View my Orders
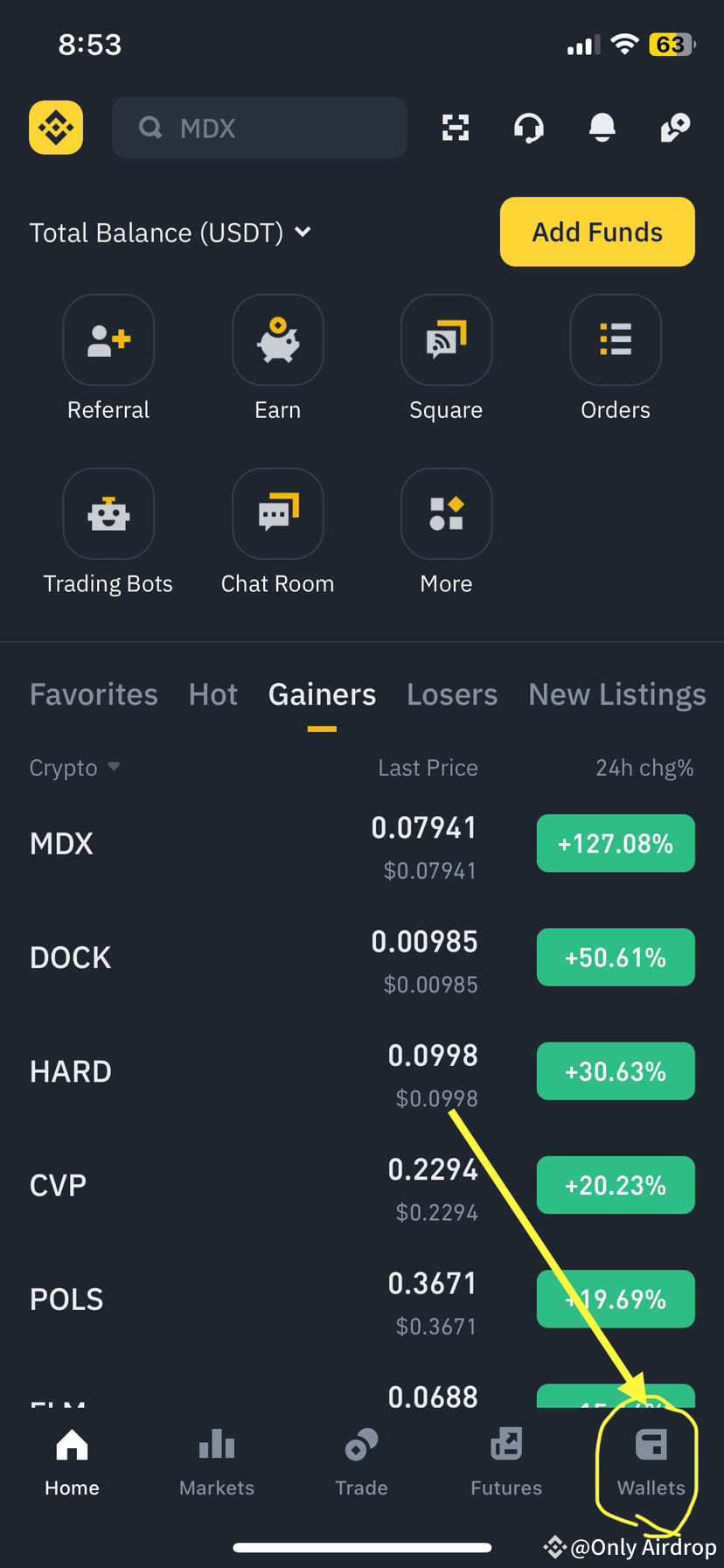Image resolution: width=724 pixels, height=1568 pixels. pyautogui.click(x=616, y=340)
